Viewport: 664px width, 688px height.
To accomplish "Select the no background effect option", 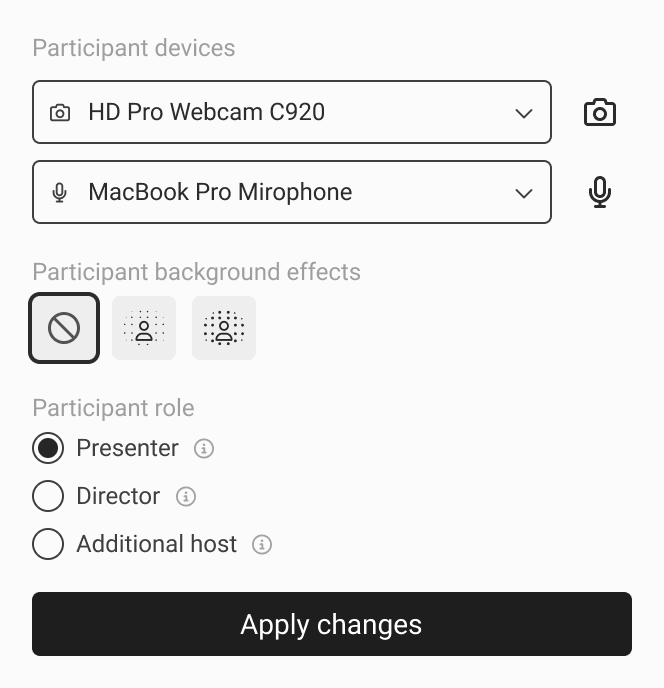I will pyautogui.click(x=64, y=328).
